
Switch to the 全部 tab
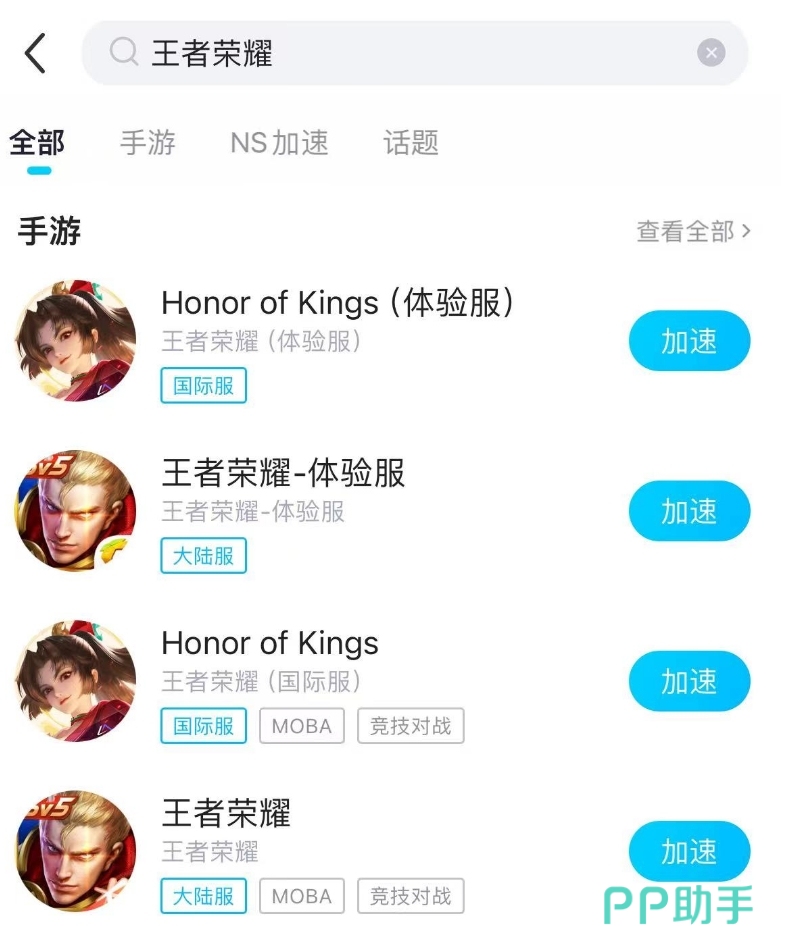click(x=37, y=143)
